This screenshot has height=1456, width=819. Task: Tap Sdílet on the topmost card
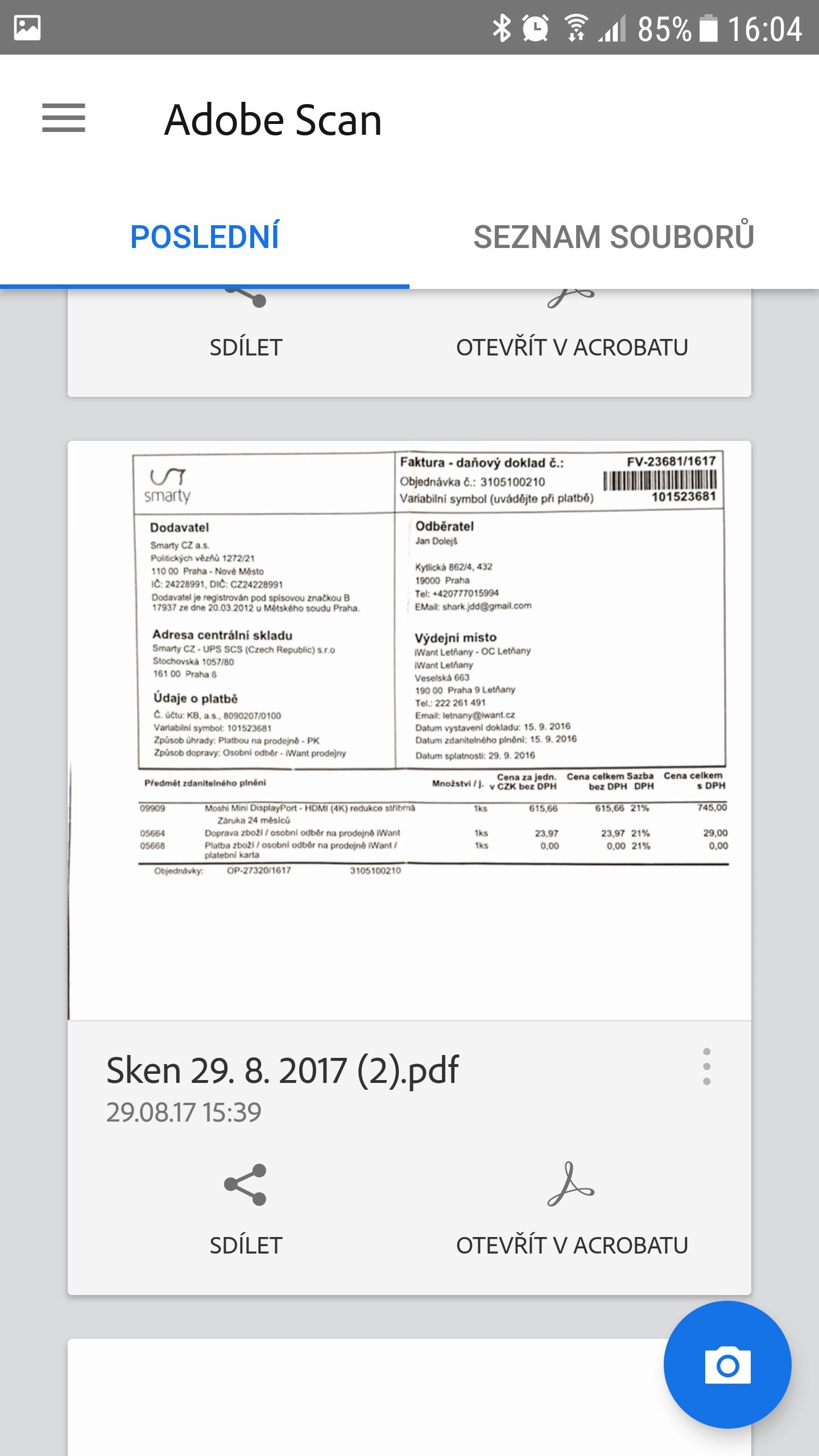pos(246,330)
